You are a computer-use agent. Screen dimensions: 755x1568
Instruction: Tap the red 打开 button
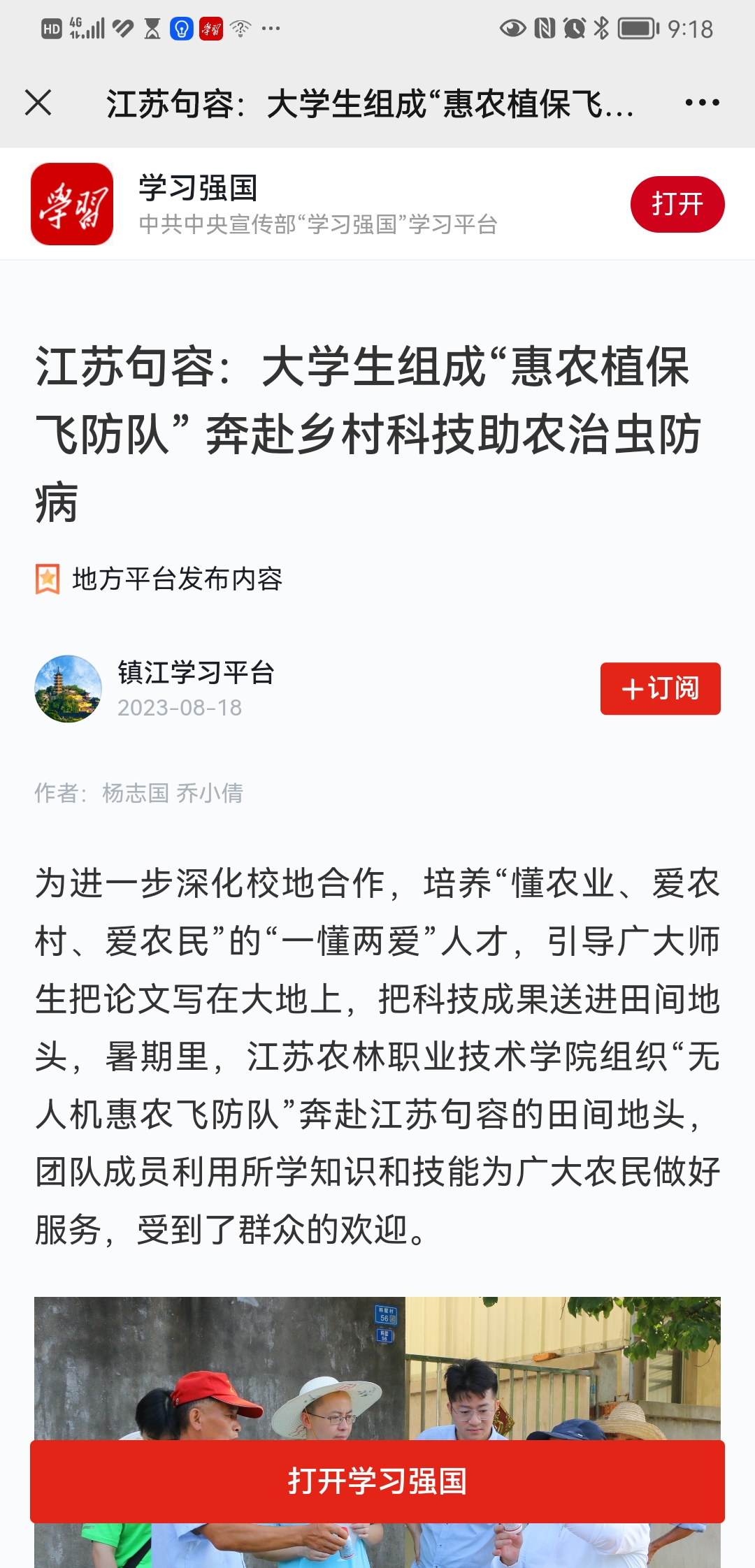[x=677, y=204]
